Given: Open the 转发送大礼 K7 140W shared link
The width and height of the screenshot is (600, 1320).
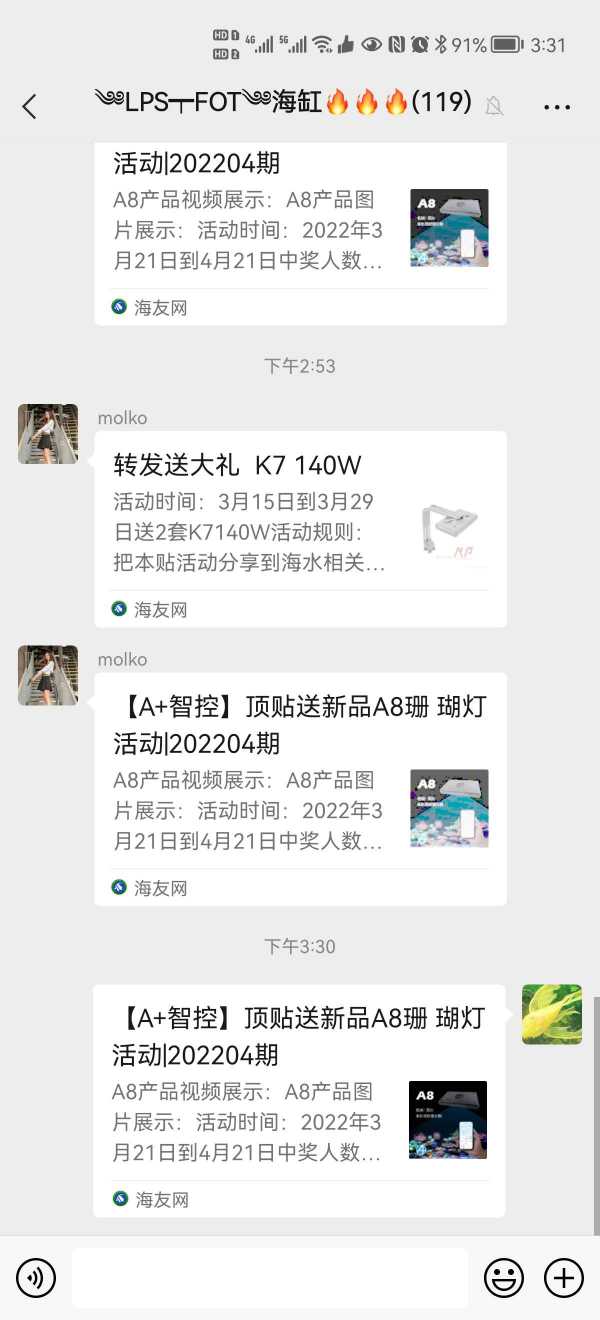Looking at the screenshot, I should (300, 528).
